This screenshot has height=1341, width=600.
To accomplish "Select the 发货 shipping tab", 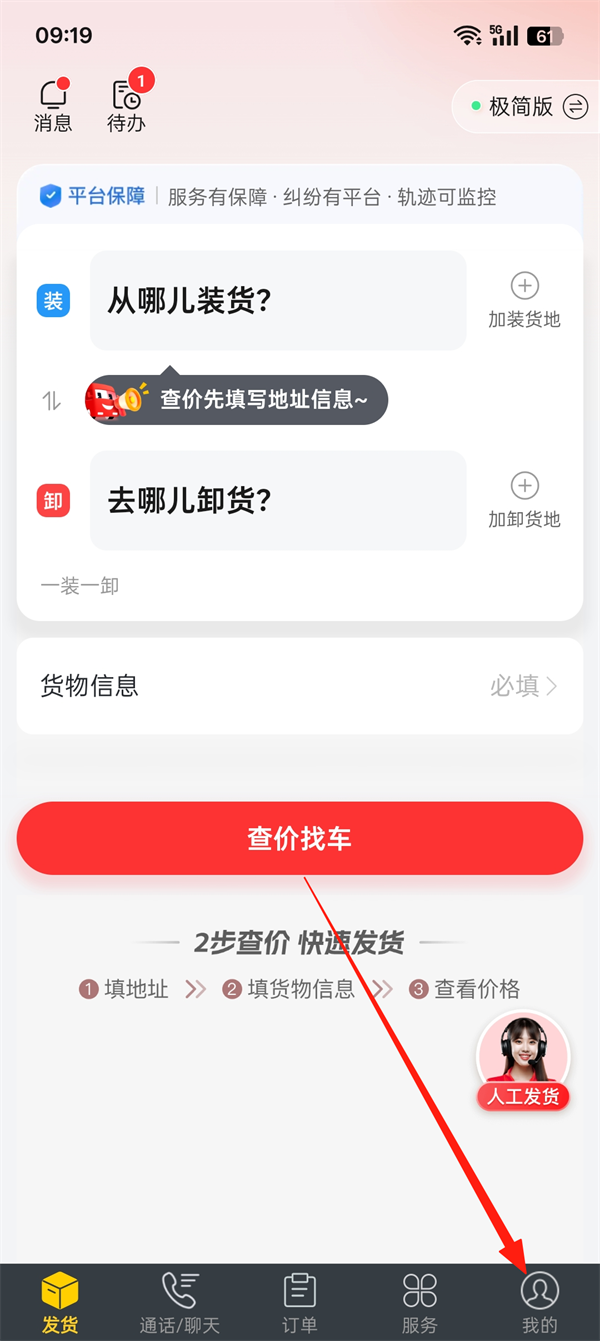I will tap(60, 1302).
